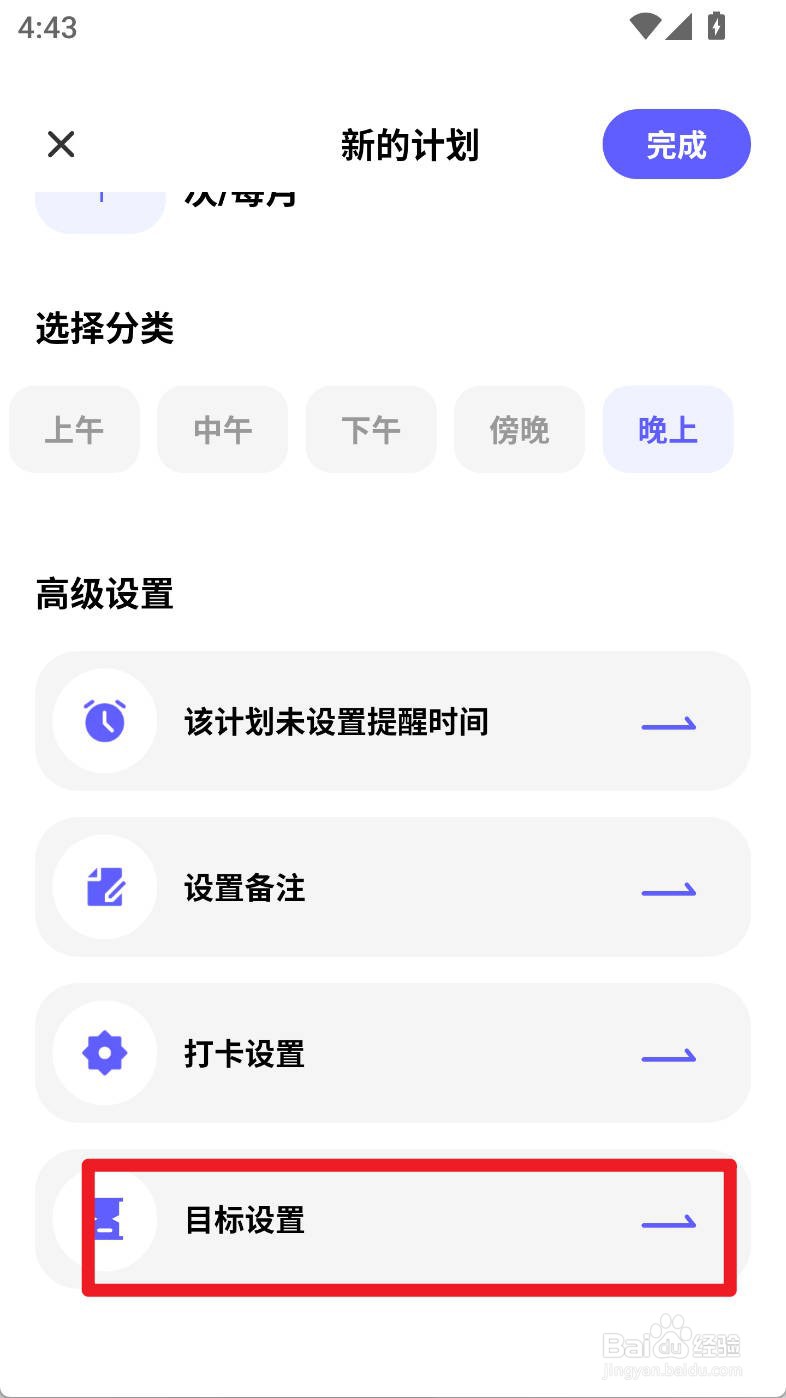This screenshot has height=1398, width=786.
Task: Open 设置备注 to add a note
Action: pos(393,887)
